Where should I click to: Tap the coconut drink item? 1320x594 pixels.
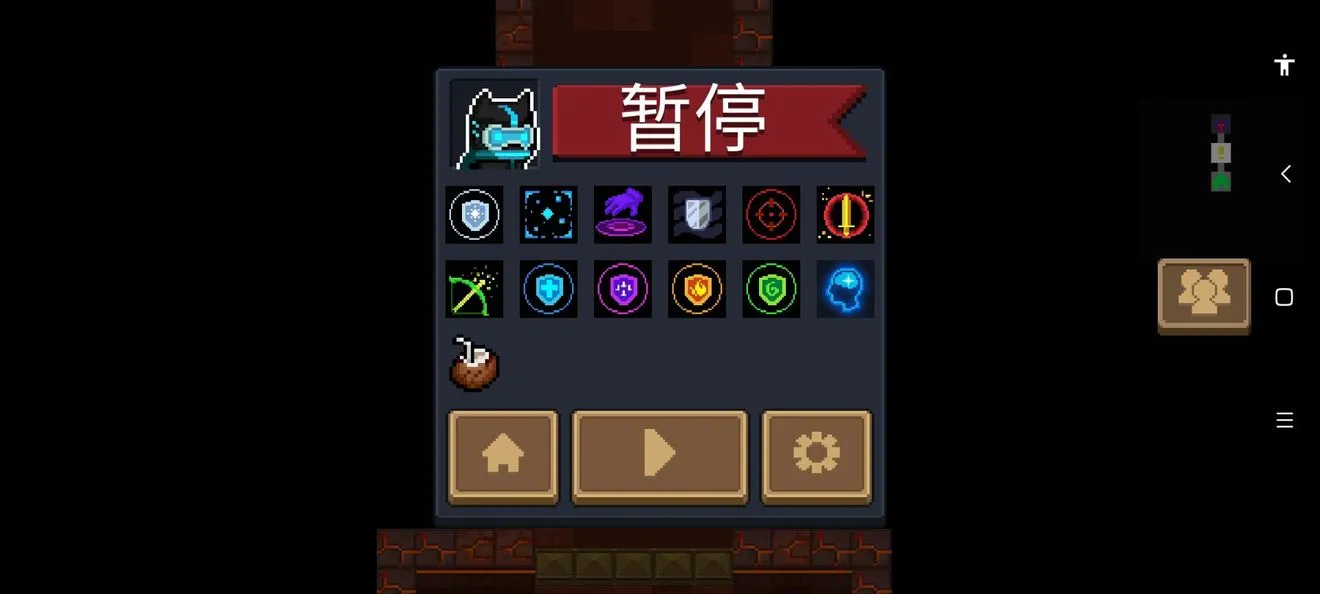click(x=474, y=363)
